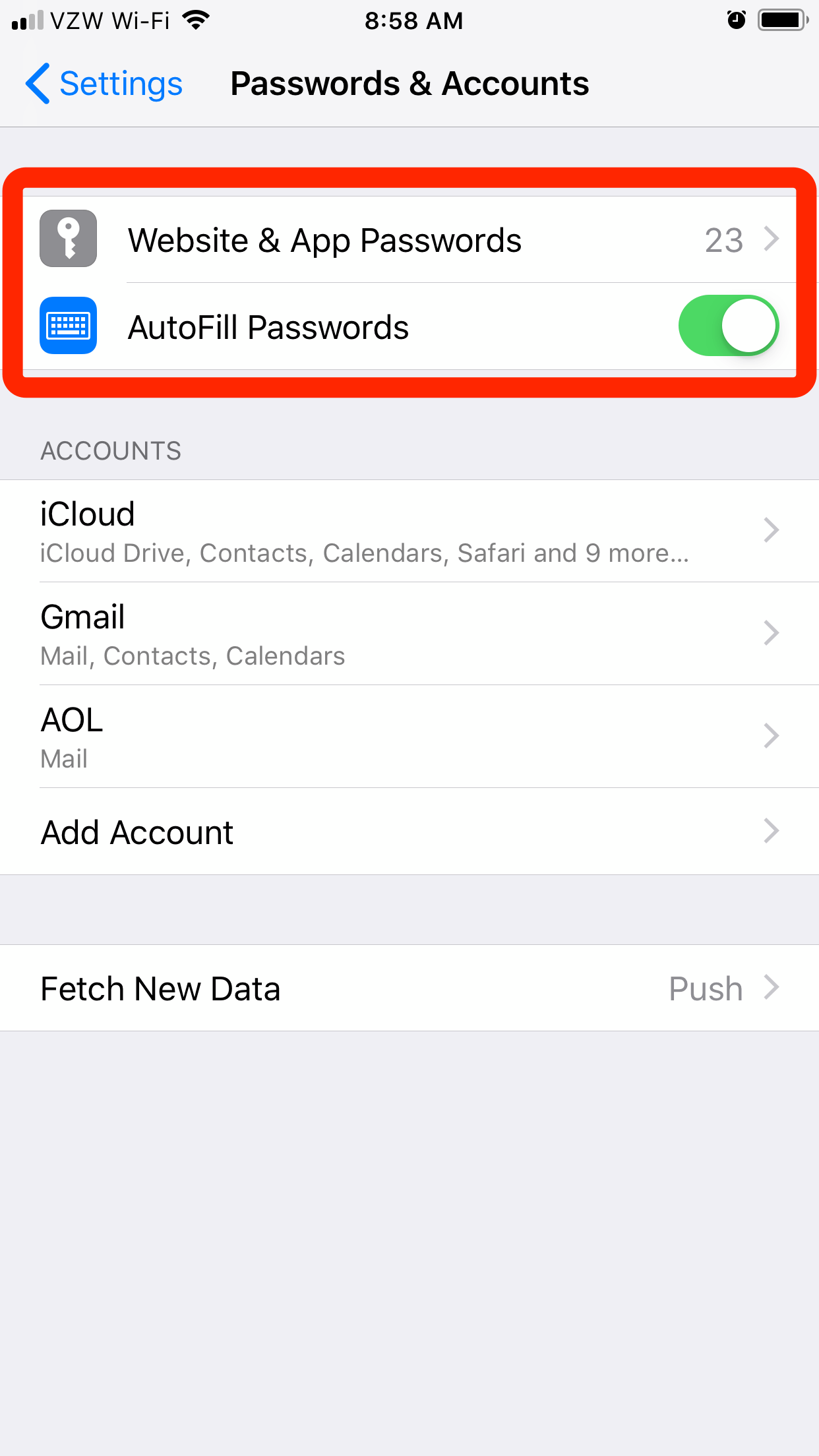The image size is (819, 1456).
Task: Tap the Wi-Fi icon in status bar
Action: pyautogui.click(x=194, y=20)
